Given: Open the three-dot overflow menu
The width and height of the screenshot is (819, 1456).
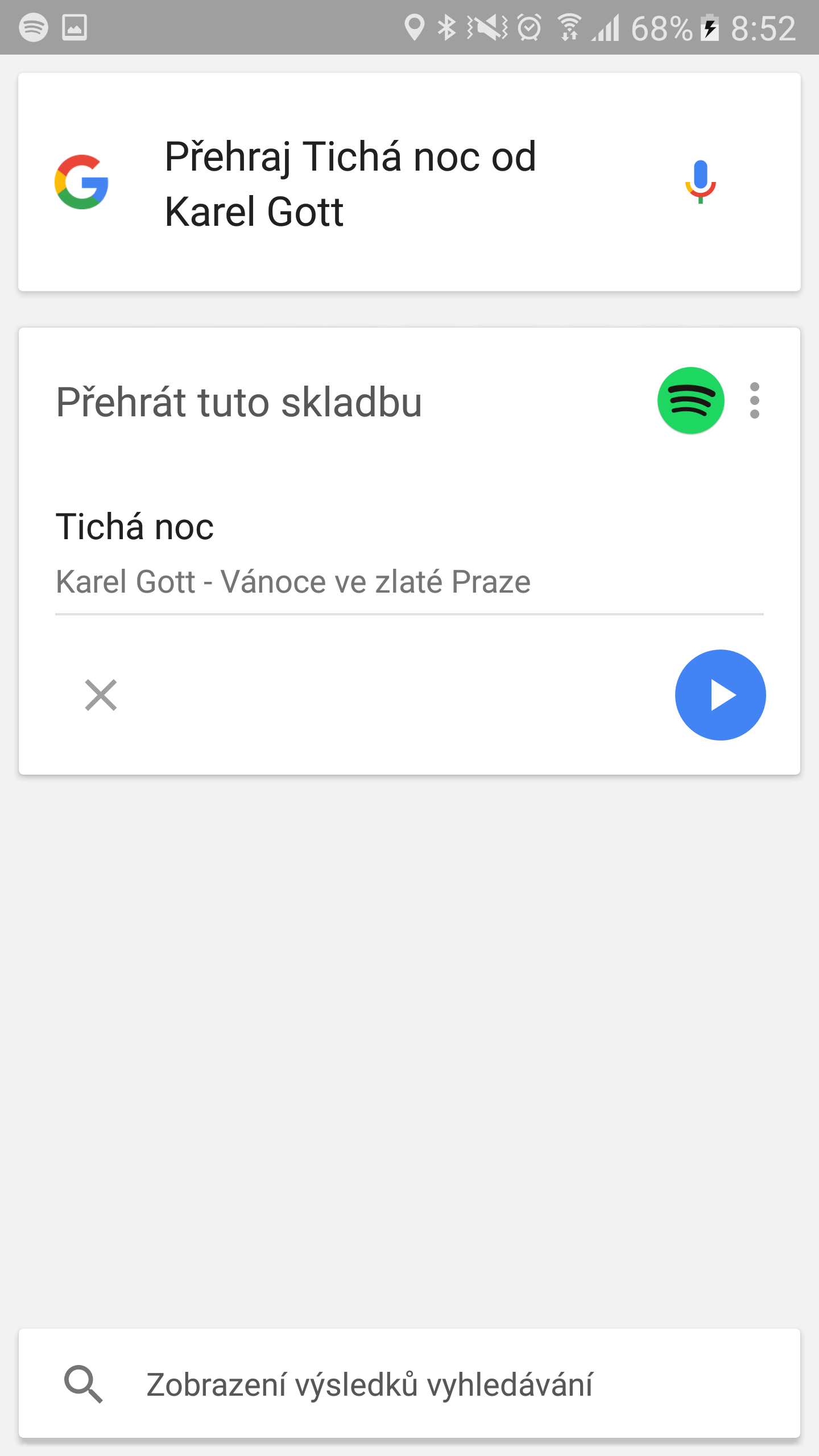Looking at the screenshot, I should (755, 401).
